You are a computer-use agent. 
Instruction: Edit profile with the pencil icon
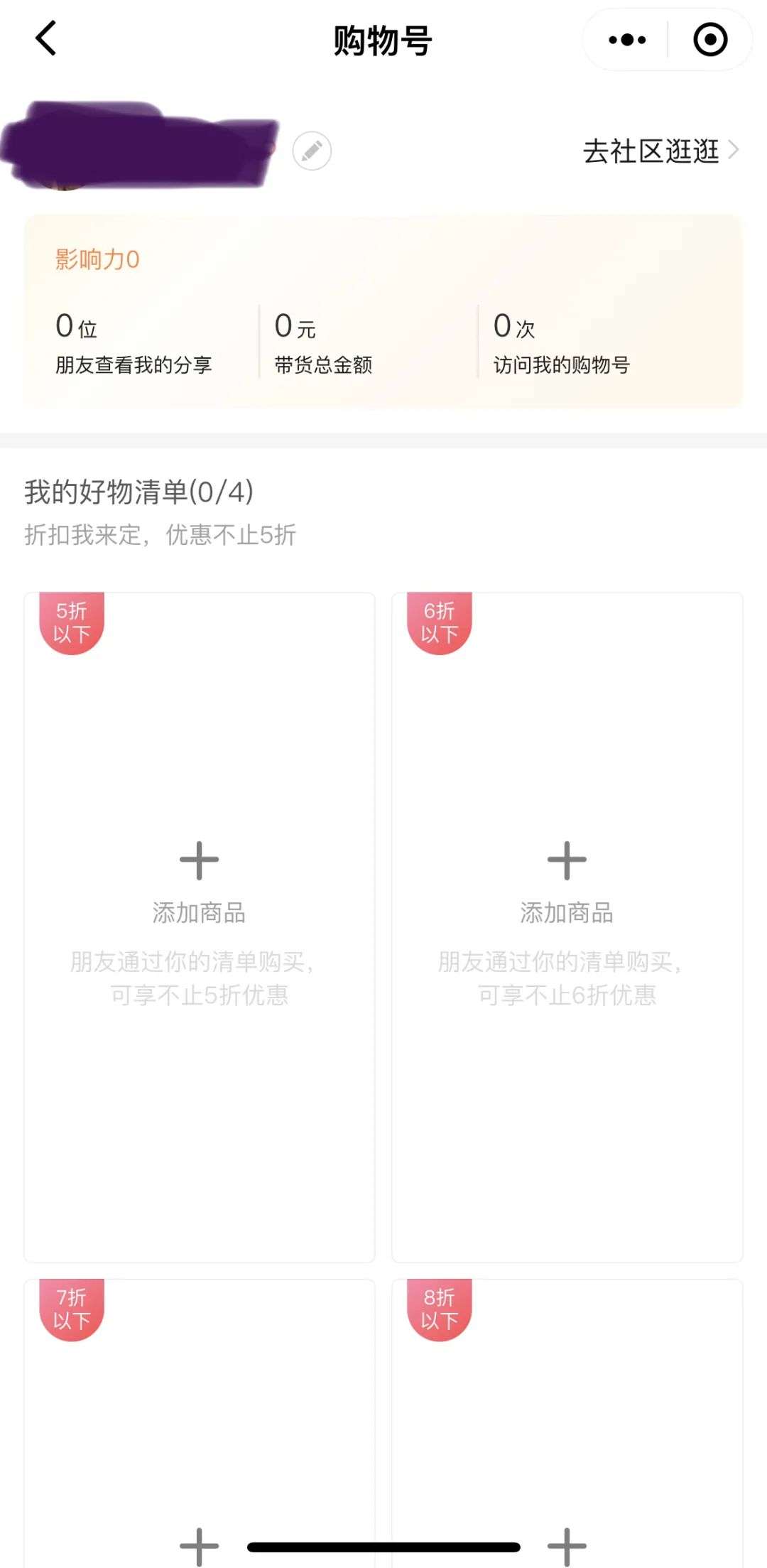(x=312, y=151)
